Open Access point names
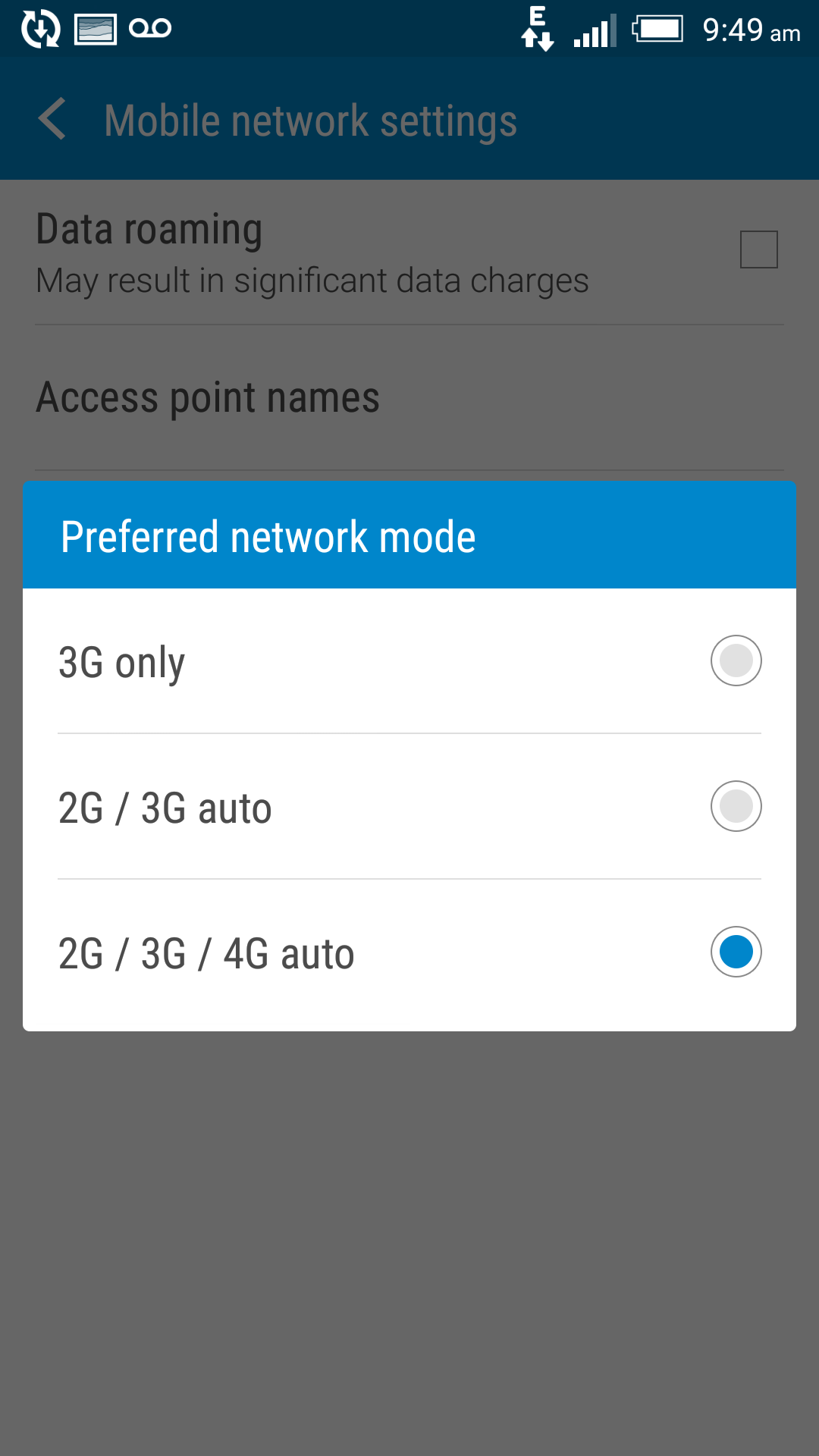Viewport: 819px width, 1456px height. click(x=409, y=398)
